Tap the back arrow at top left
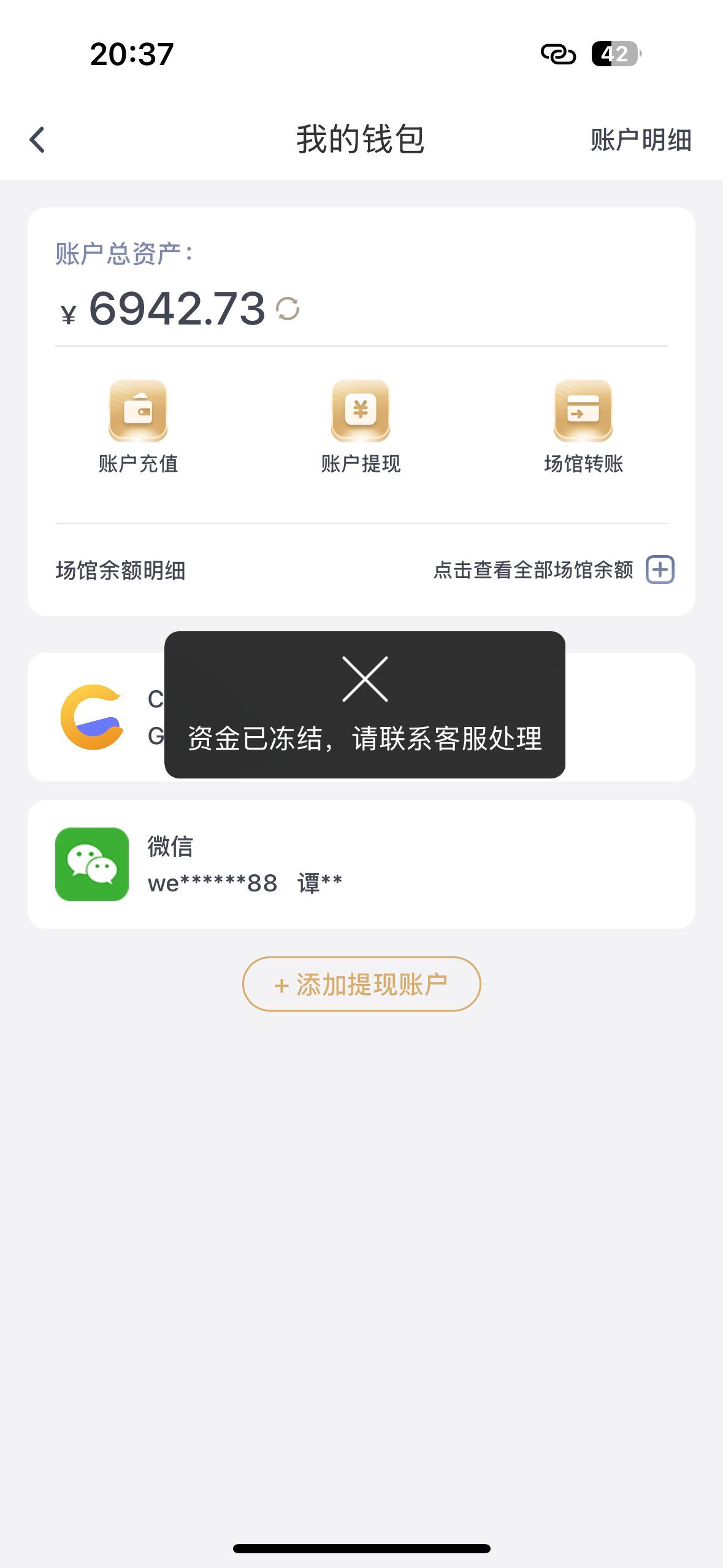Viewport: 723px width, 1568px height. 37,139
